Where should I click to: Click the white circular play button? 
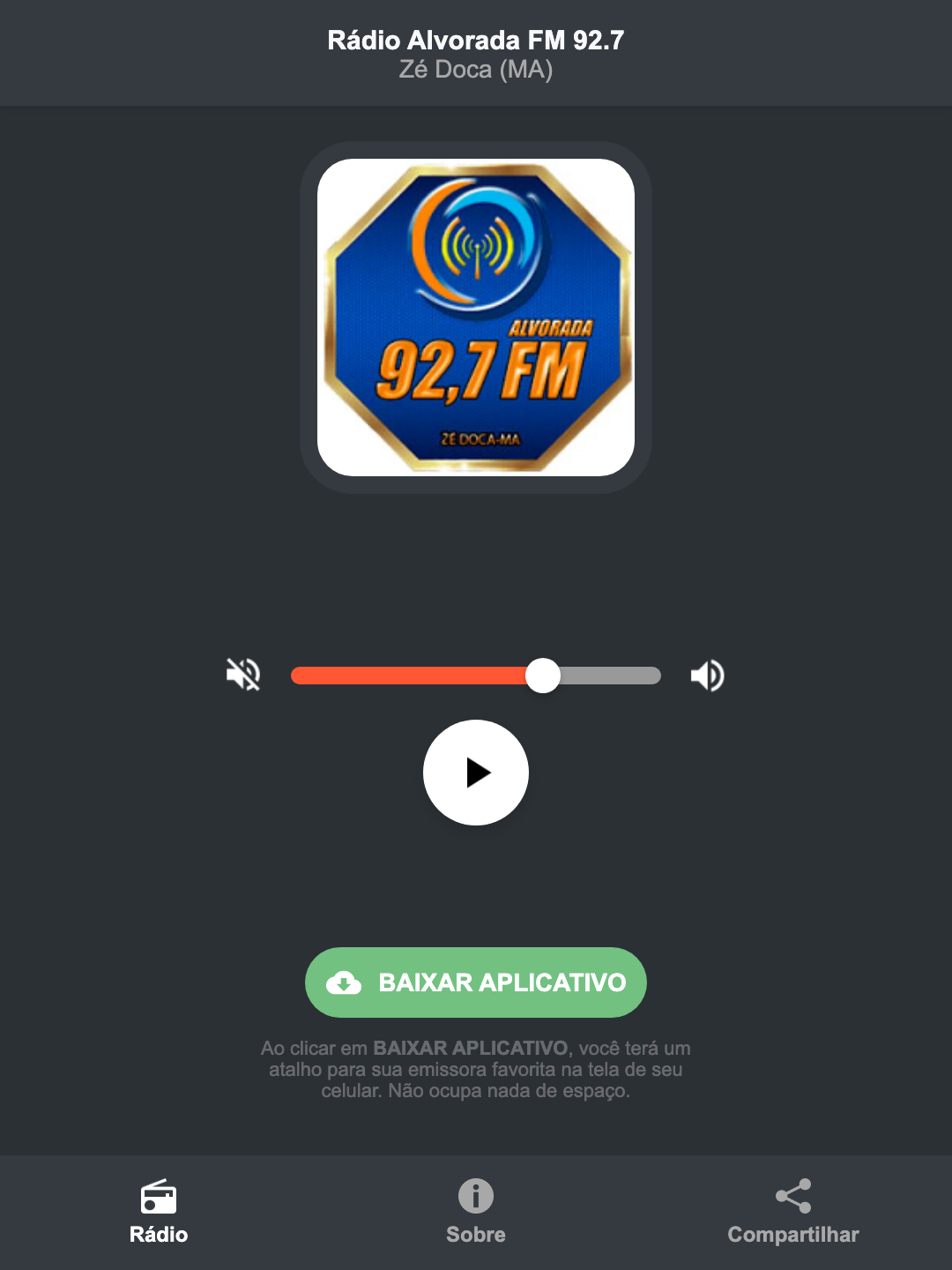click(475, 773)
